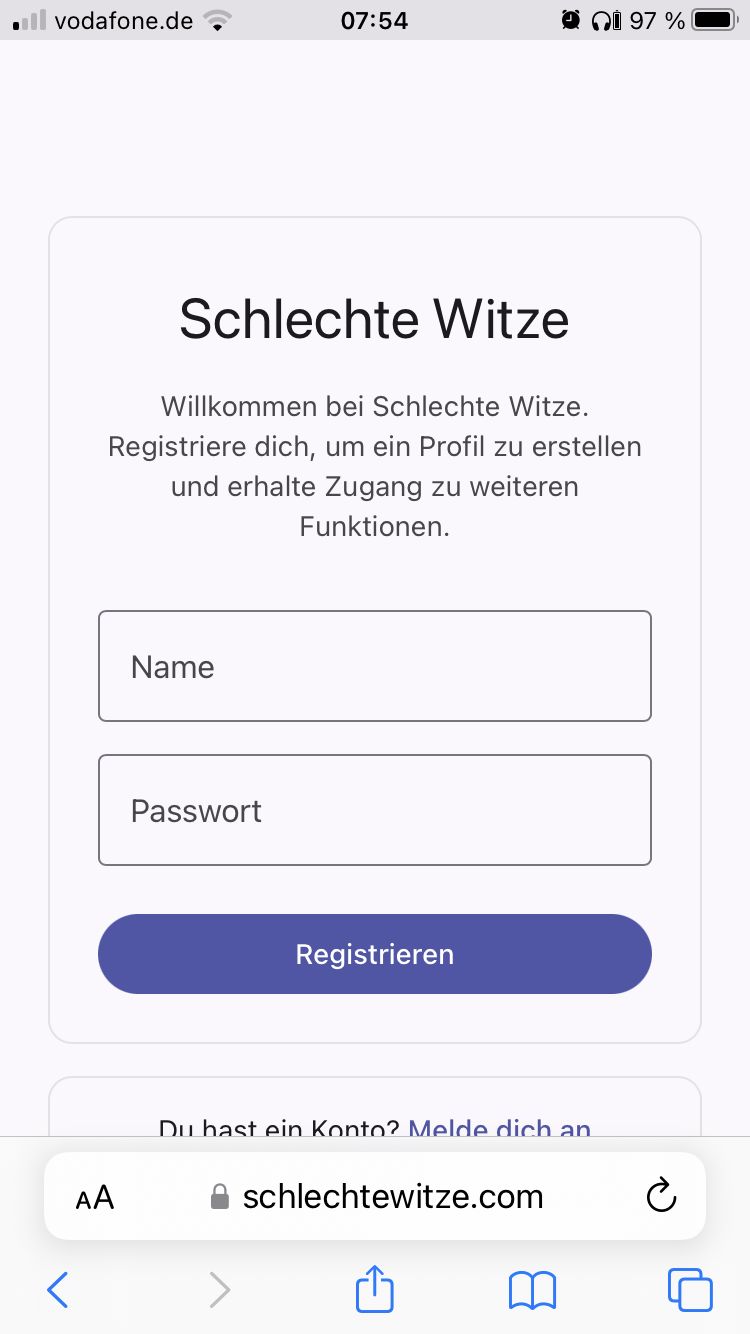Tap the Name input field
The image size is (750, 1334).
click(375, 666)
